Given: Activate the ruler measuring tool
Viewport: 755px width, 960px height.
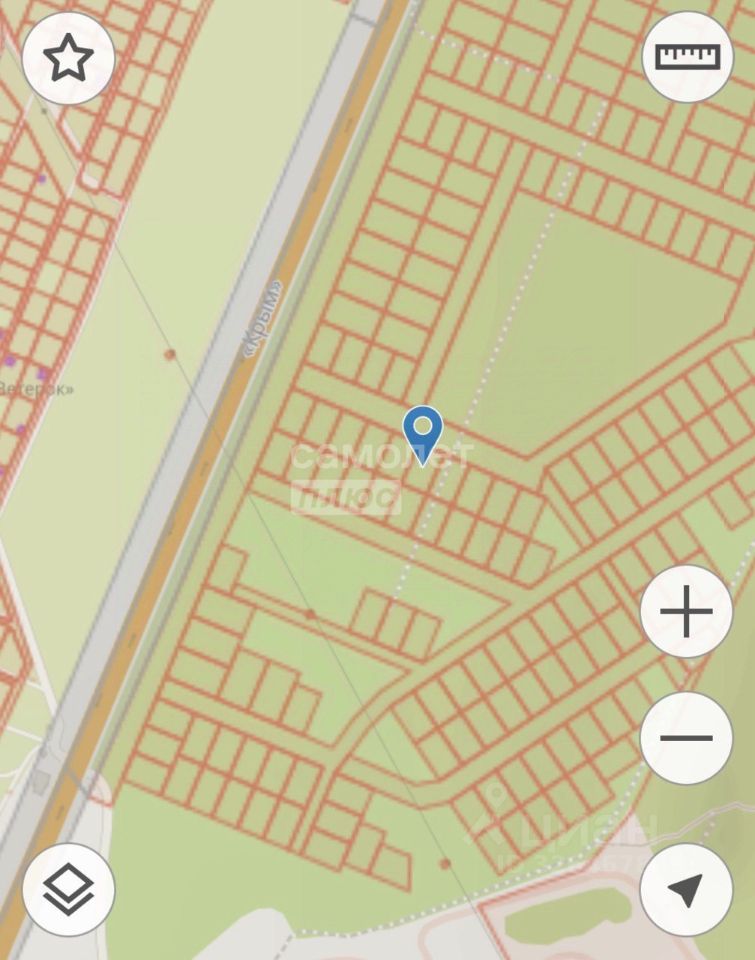Looking at the screenshot, I should 687,57.
